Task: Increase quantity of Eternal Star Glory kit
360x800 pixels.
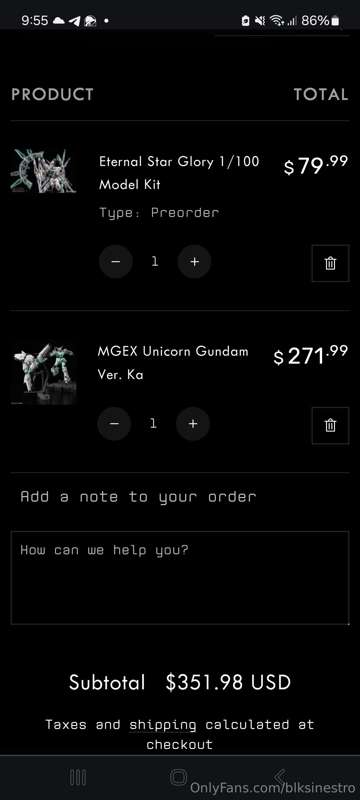Action: pyautogui.click(x=194, y=262)
